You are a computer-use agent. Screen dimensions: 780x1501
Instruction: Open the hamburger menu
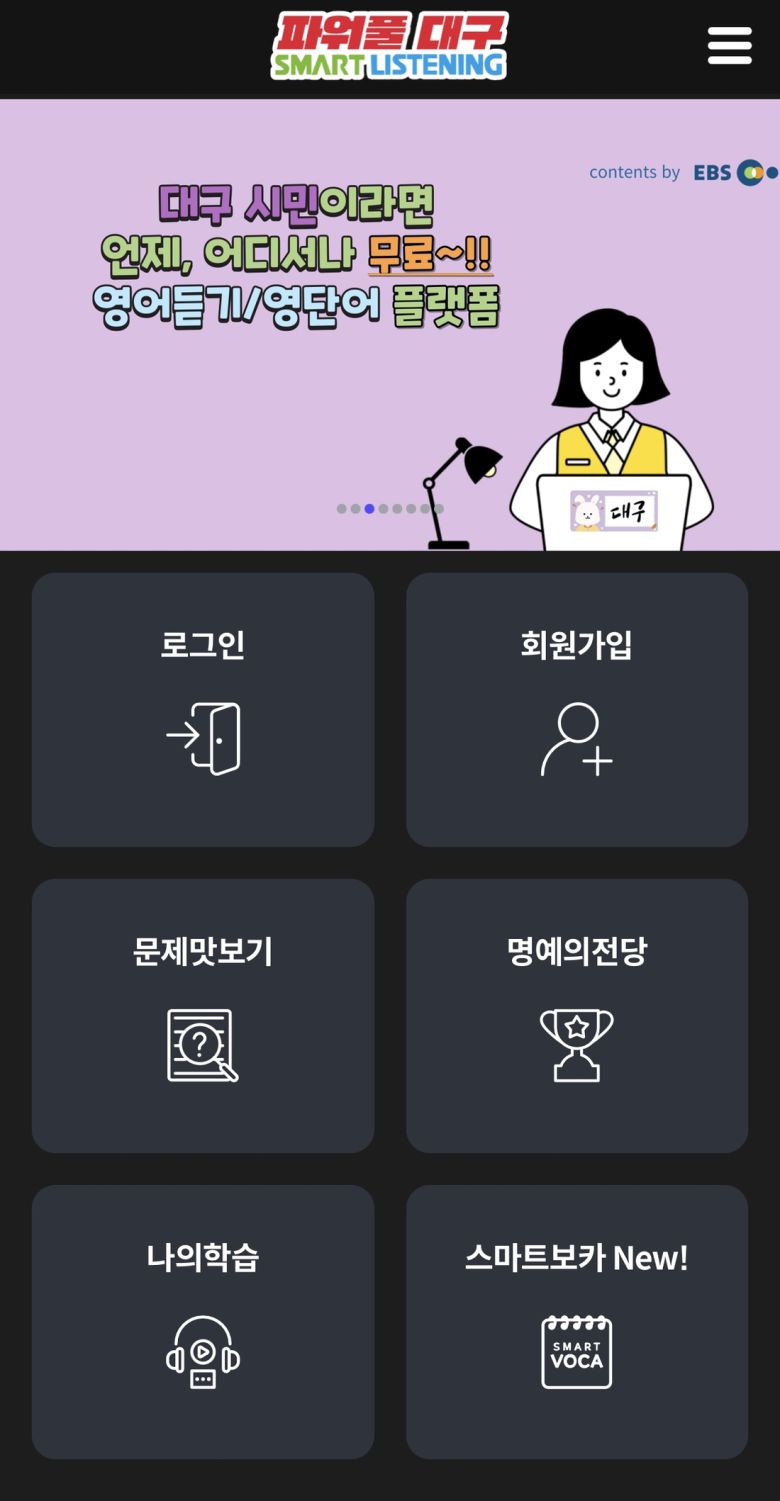[729, 46]
